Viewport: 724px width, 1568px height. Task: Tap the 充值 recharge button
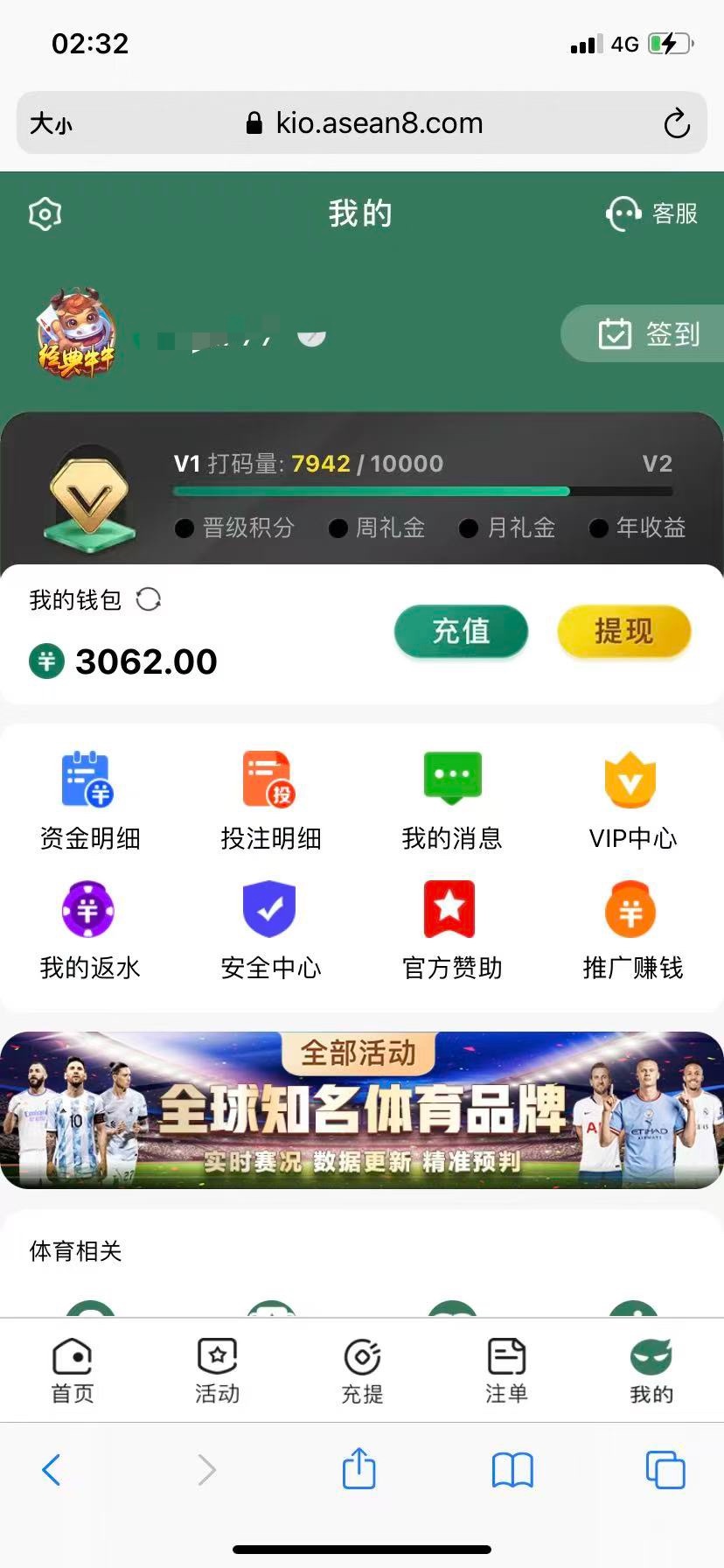461,631
